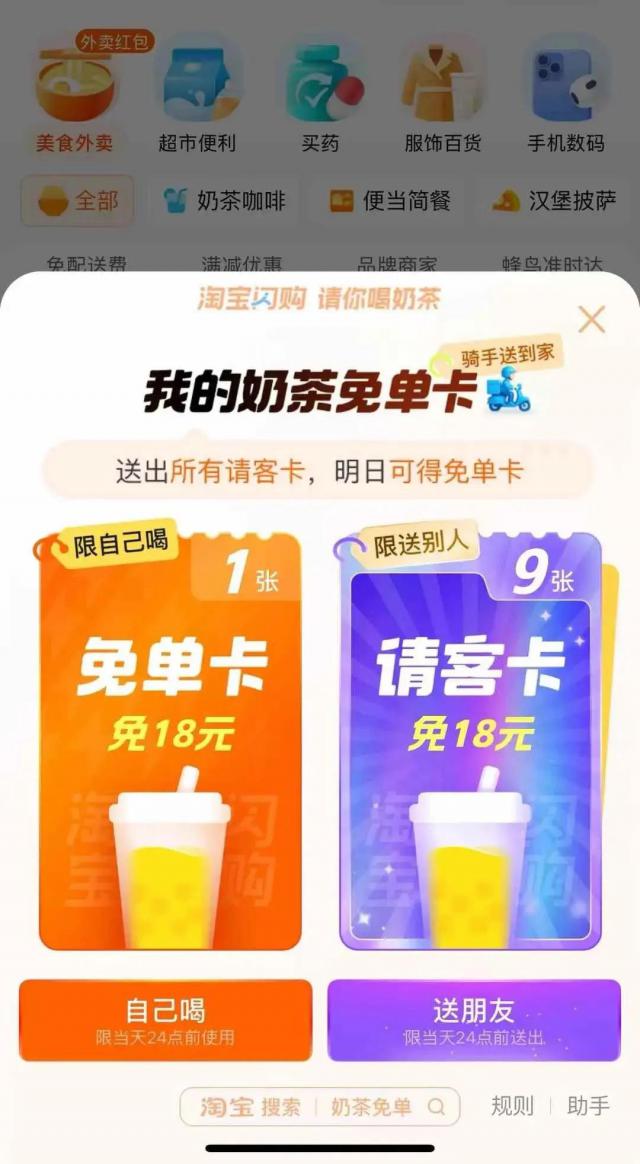The image size is (640, 1164).
Task: Close the 奶茶免单卡 popup
Action: pos(592,320)
